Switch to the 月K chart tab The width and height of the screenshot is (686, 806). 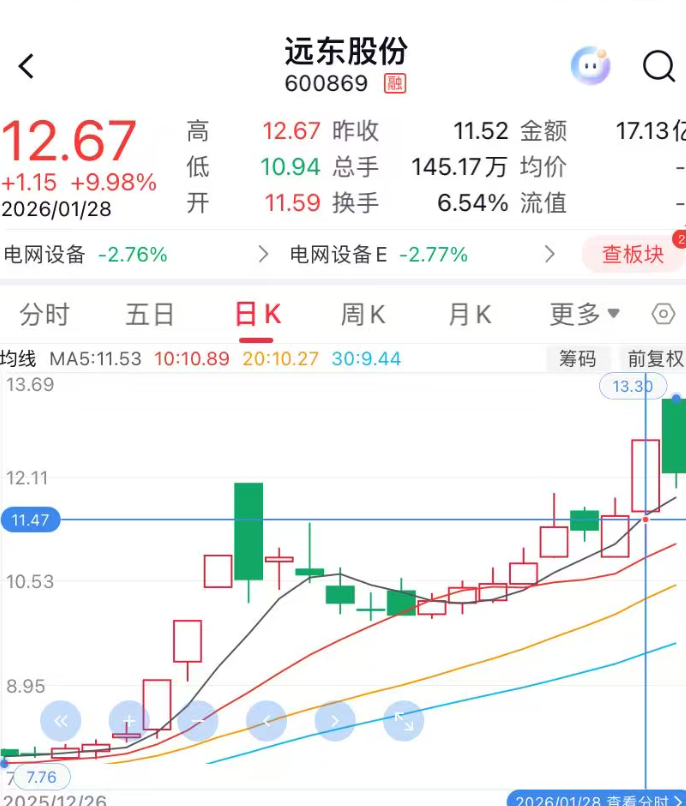469,315
